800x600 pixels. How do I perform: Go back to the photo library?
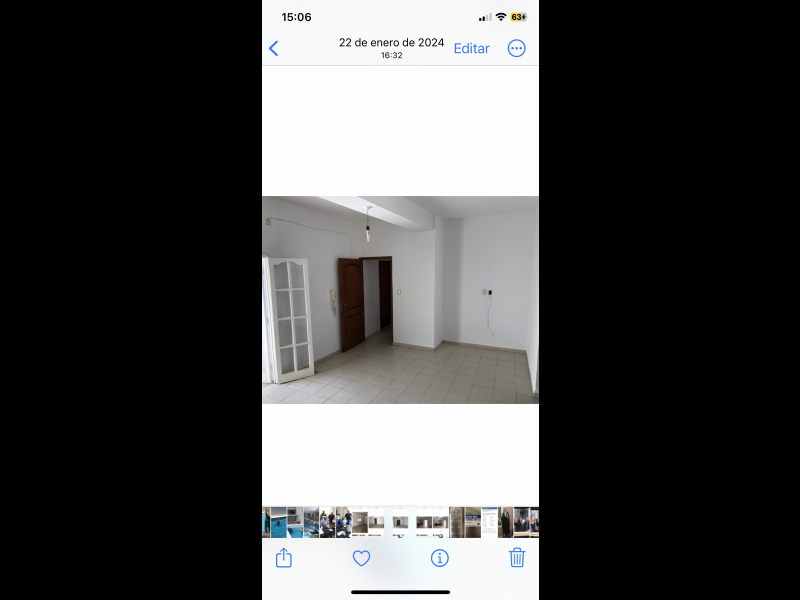click(274, 48)
